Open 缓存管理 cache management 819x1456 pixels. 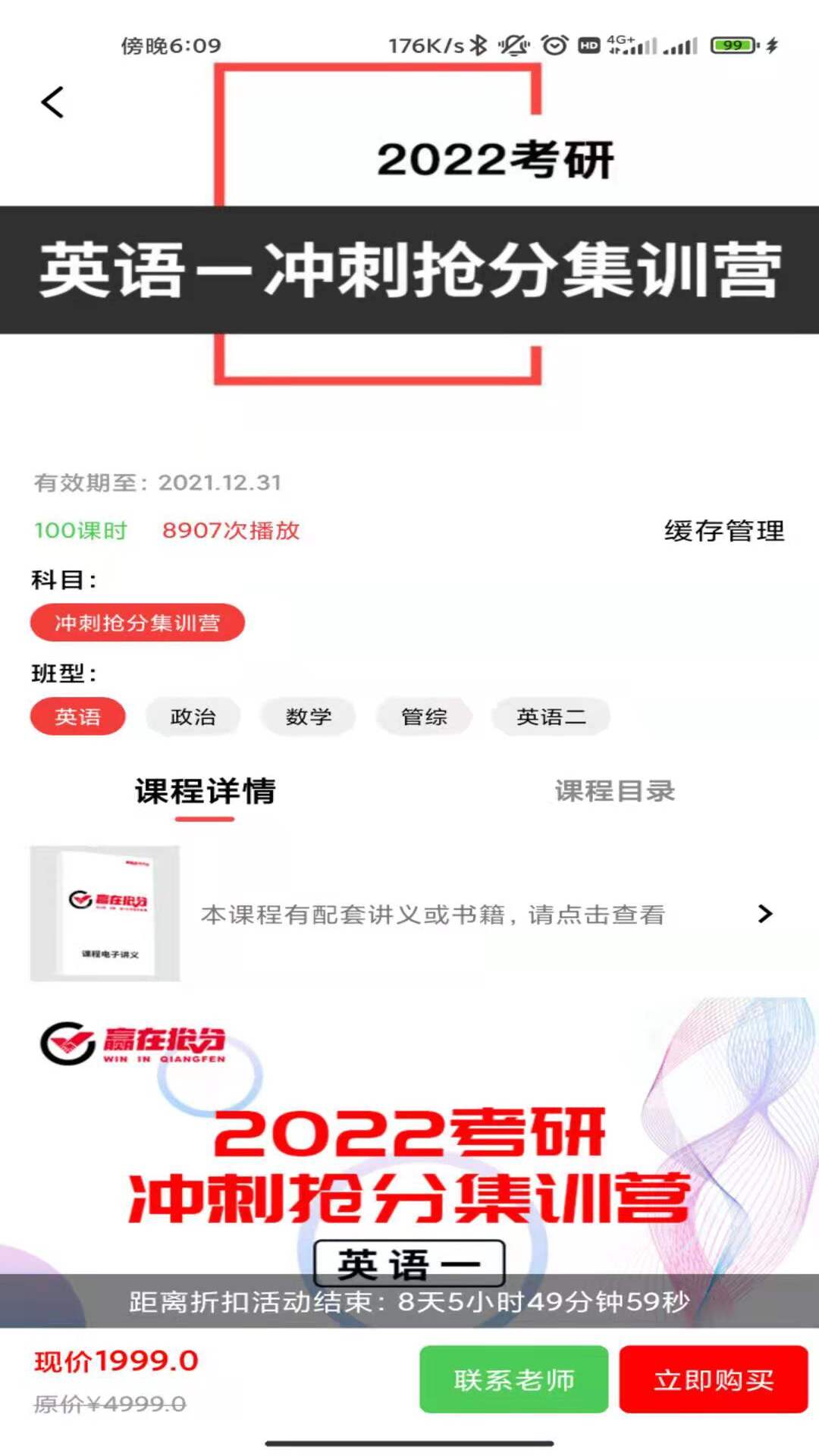[x=723, y=530]
